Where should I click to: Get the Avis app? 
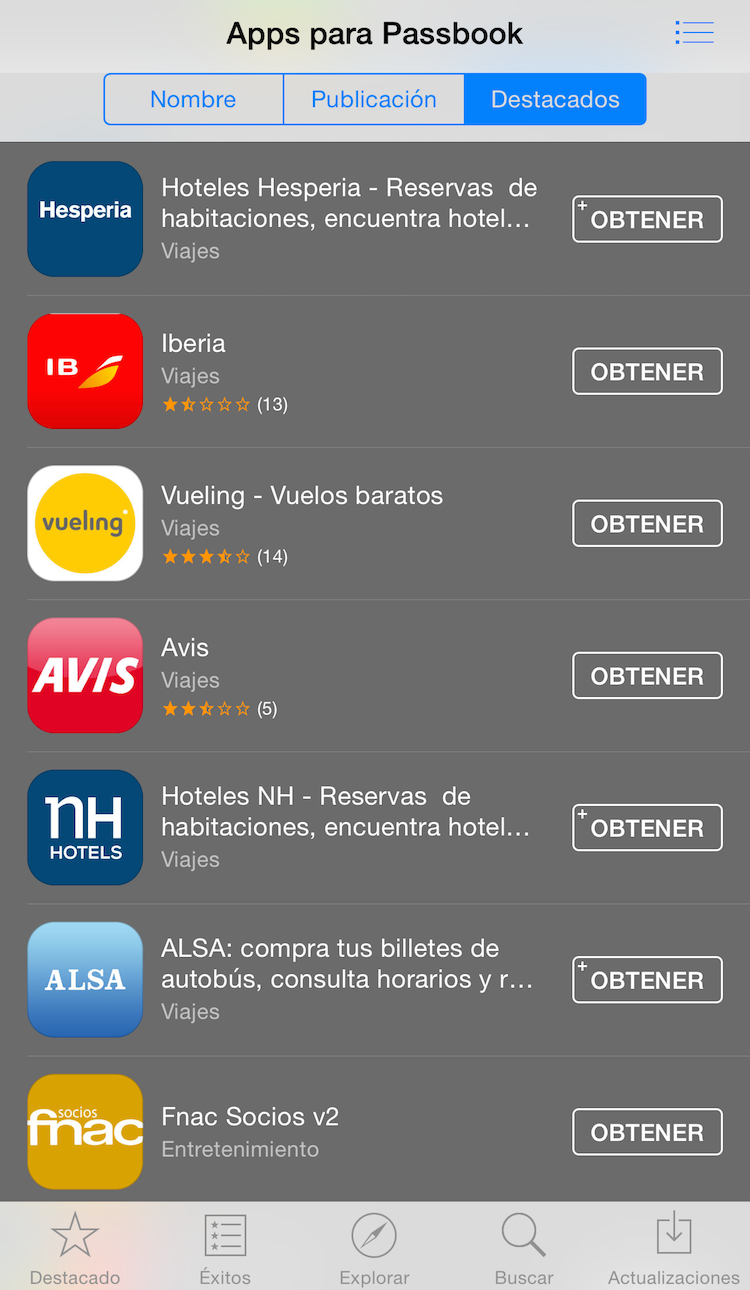pyautogui.click(x=647, y=675)
